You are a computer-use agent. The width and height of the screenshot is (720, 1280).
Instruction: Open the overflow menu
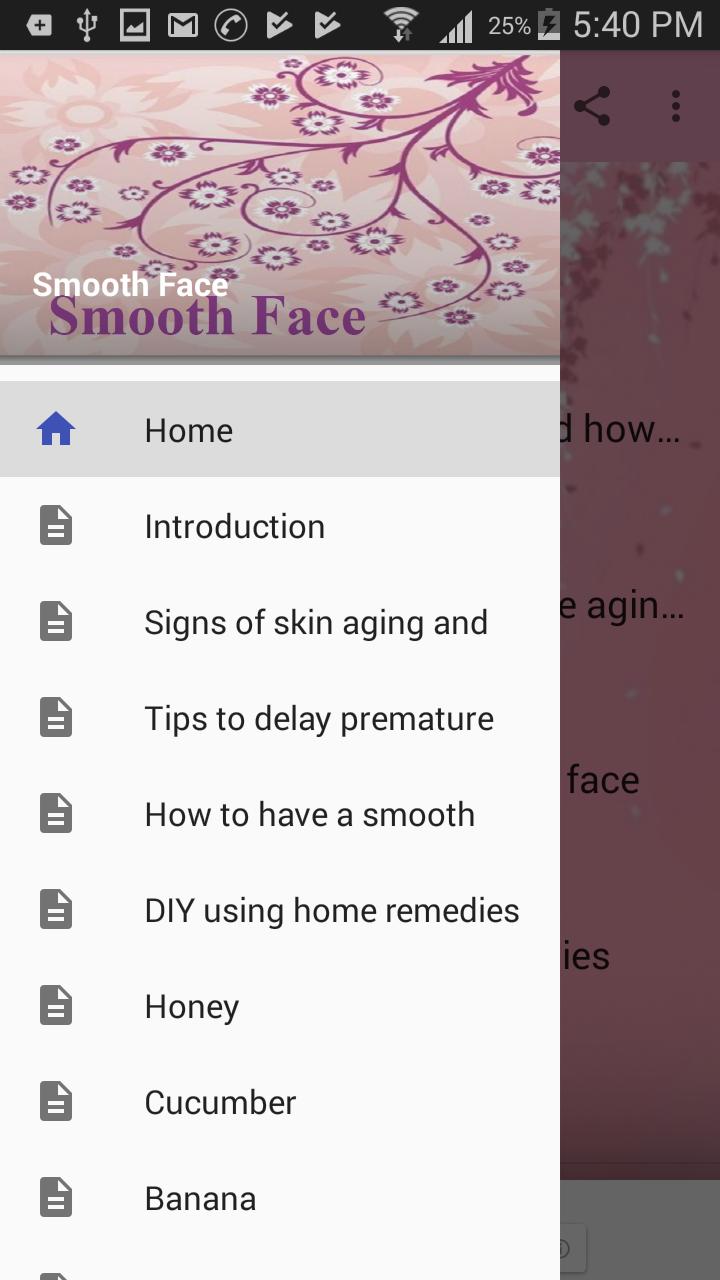tap(676, 106)
